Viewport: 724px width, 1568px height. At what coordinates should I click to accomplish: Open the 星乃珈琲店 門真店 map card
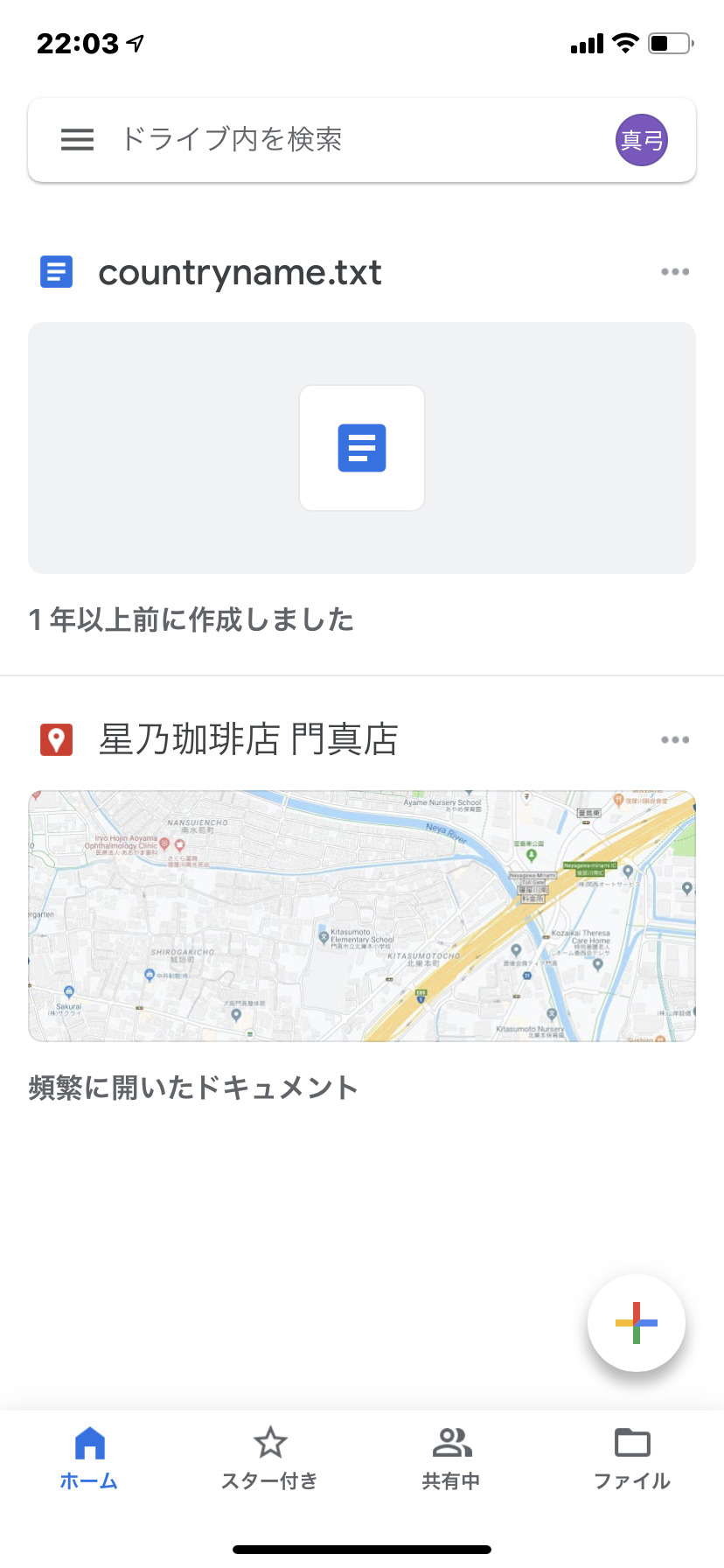pos(362,916)
